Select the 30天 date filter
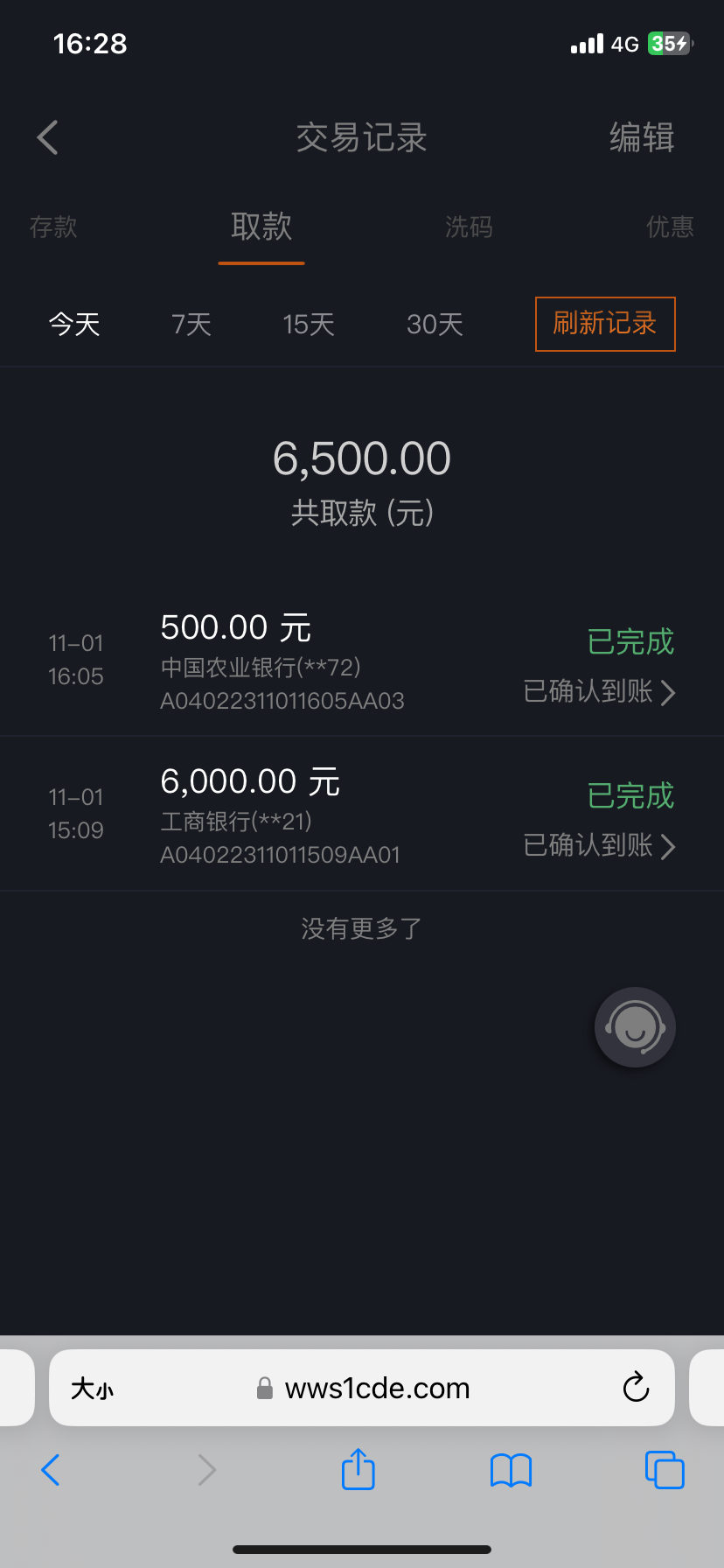The image size is (724, 1568). [x=435, y=324]
